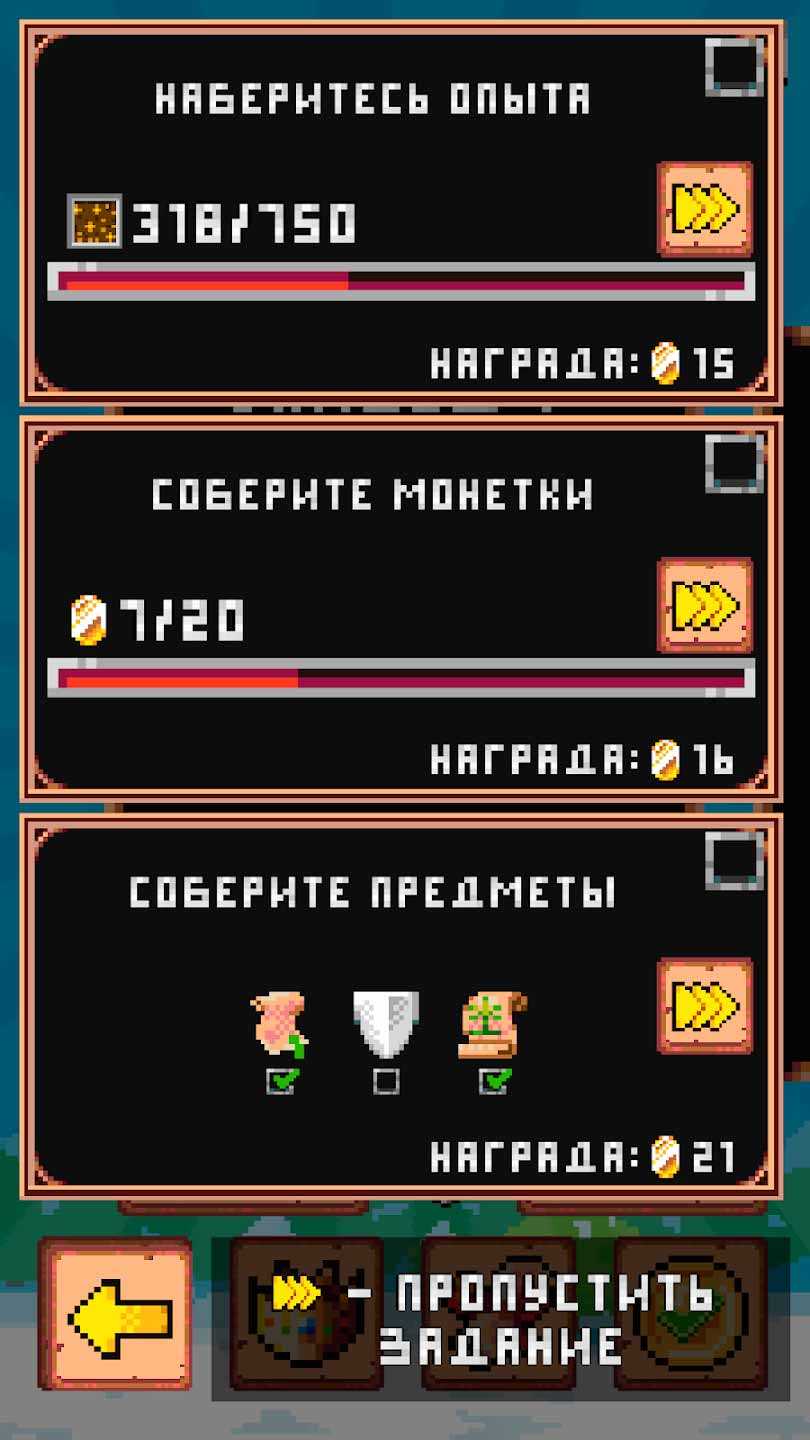Skip the 'Соберите монетки' quest
810x1440 pixels.
click(x=705, y=605)
